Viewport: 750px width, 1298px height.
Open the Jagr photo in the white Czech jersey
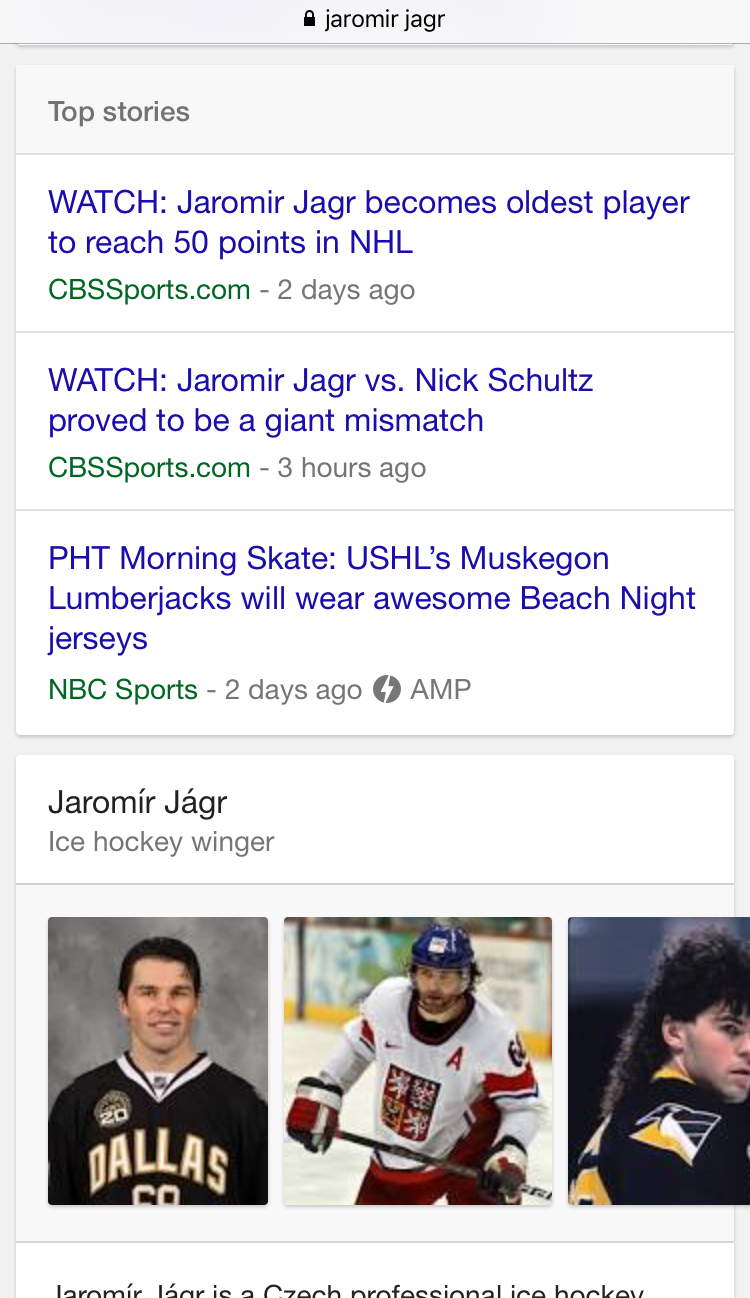[x=417, y=1060]
